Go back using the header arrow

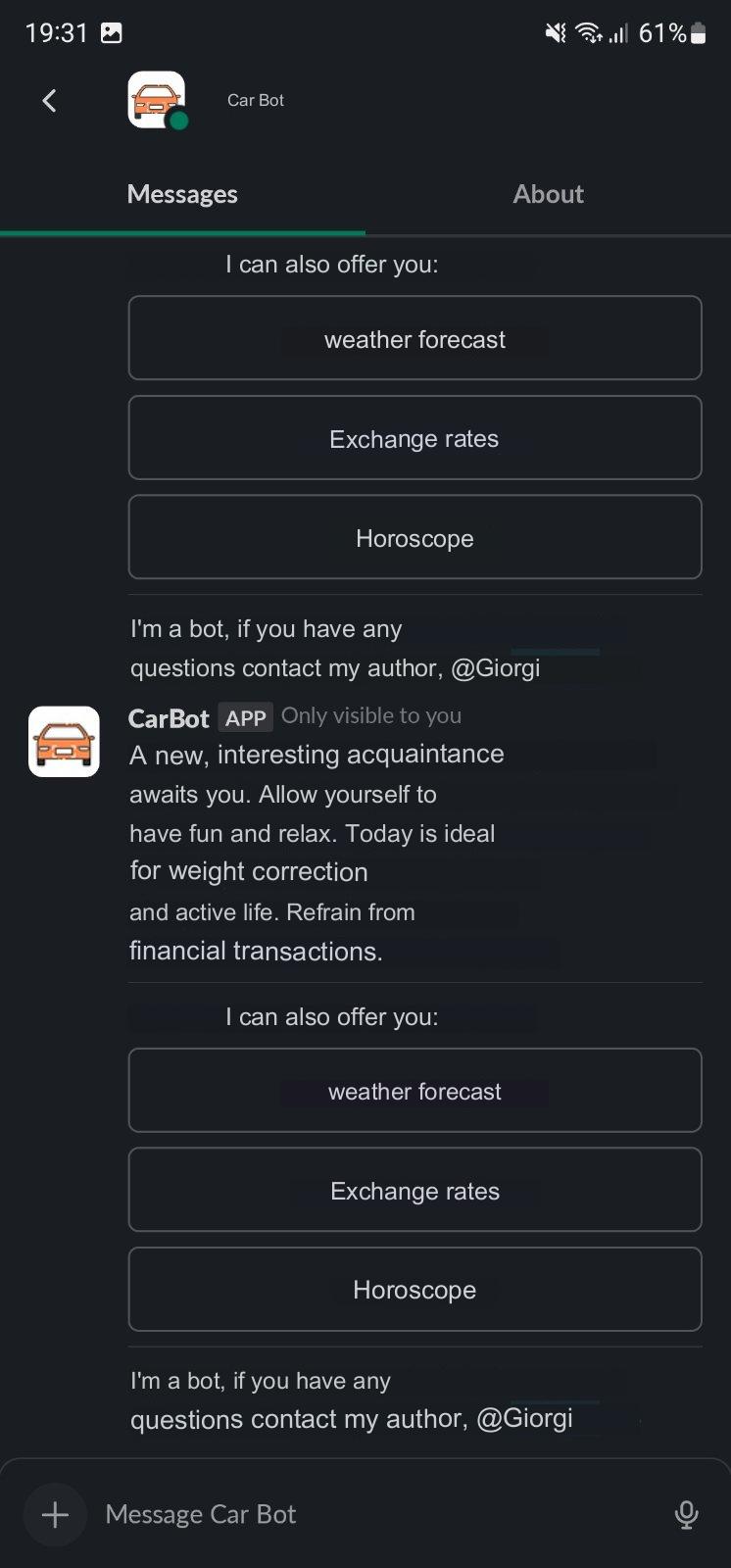(49, 100)
